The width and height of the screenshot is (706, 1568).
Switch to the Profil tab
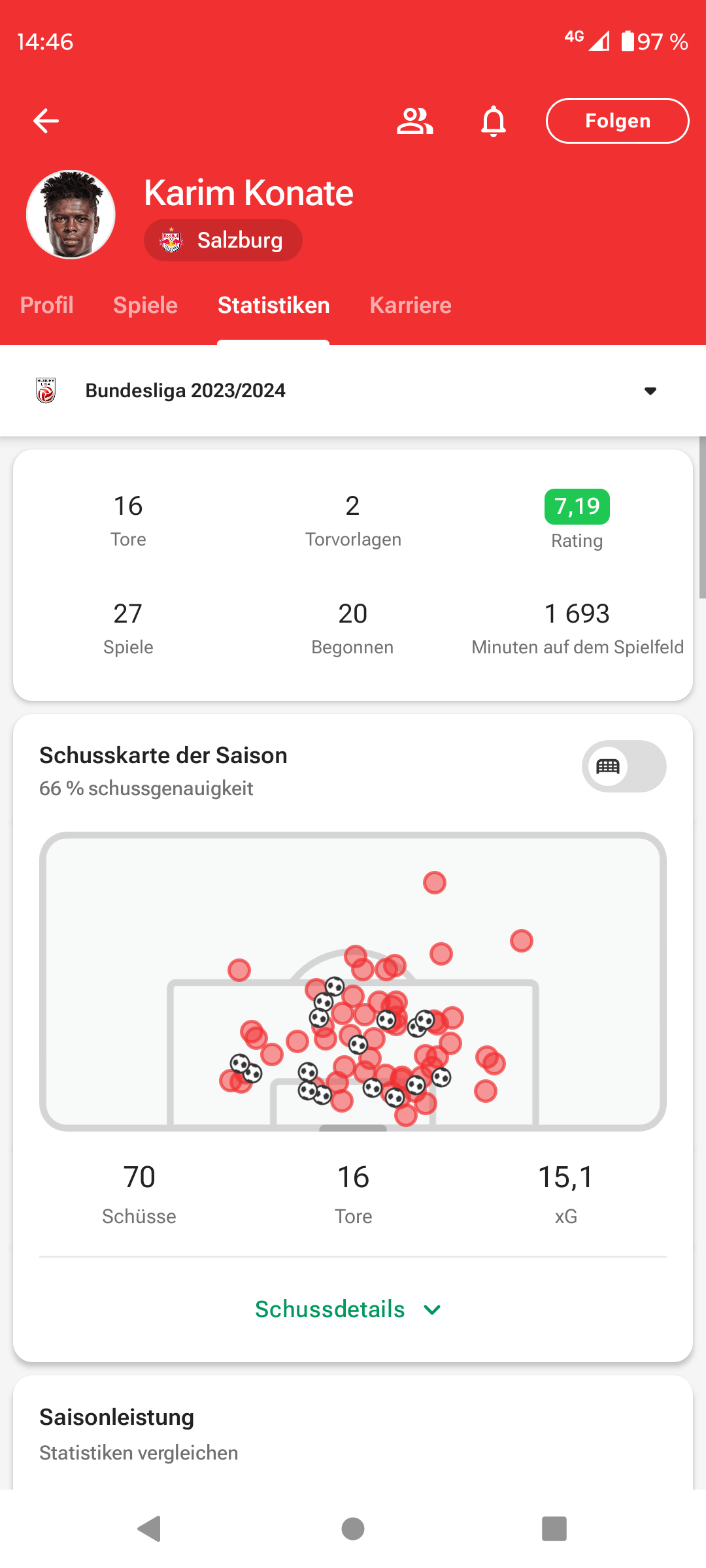coord(46,305)
